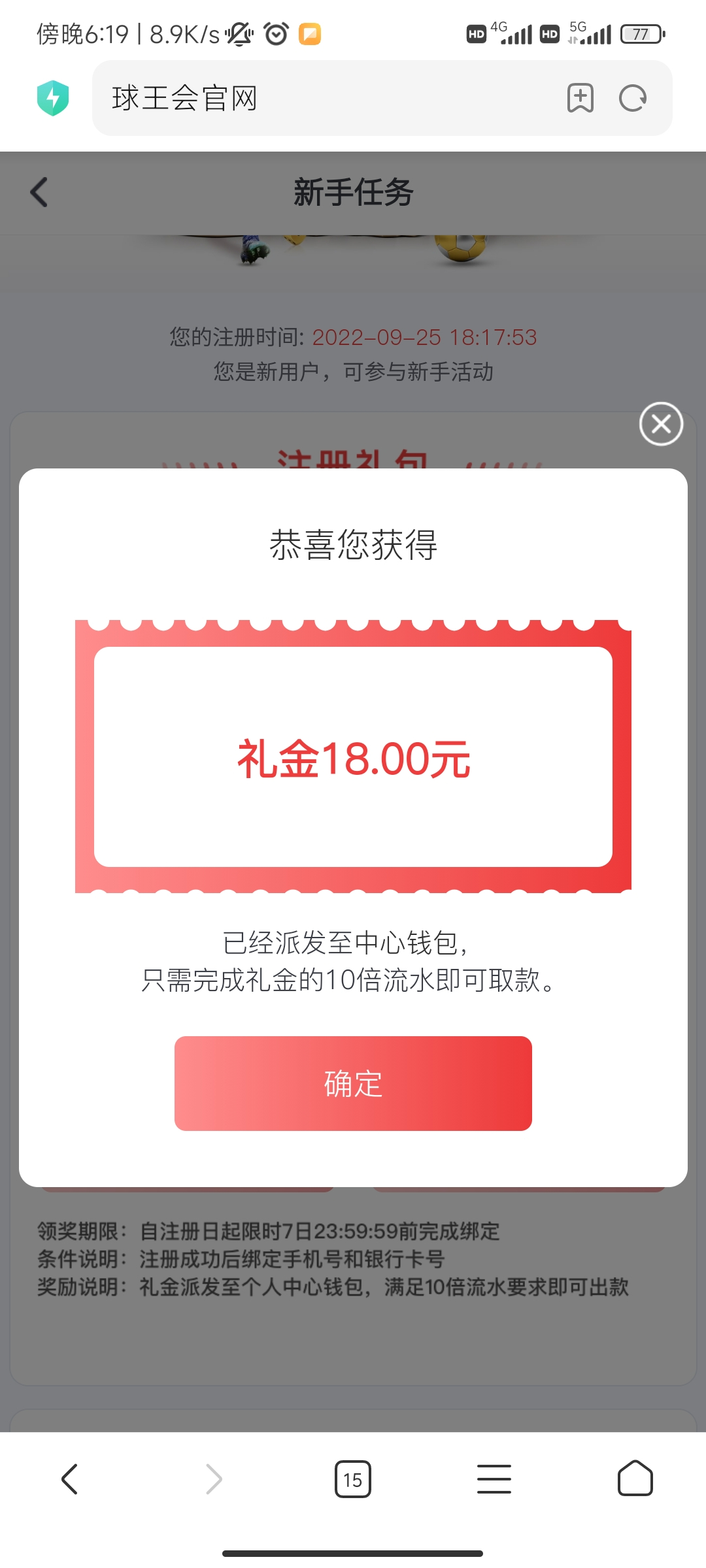Open the browser menu
The height and width of the screenshot is (1568, 706).
[x=494, y=1479]
